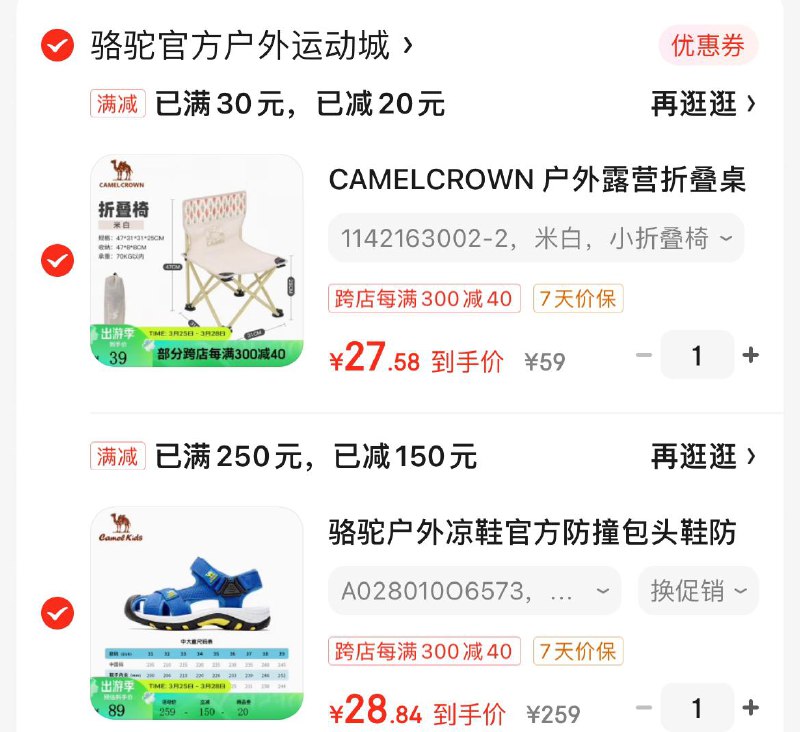The height and width of the screenshot is (732, 800).
Task: Open 骆驼户外凉鞋官方防撞包头鞋 product title
Action: click(x=532, y=532)
